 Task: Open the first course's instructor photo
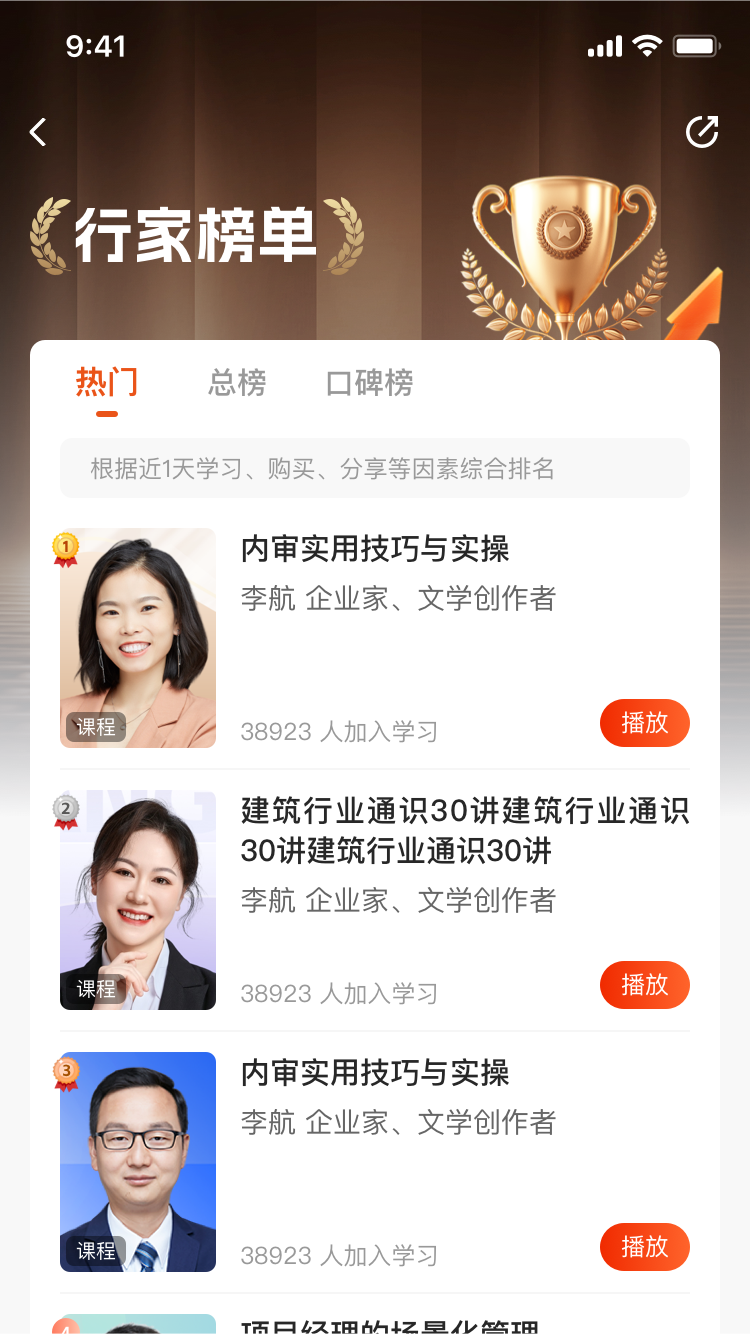pyautogui.click(x=138, y=637)
